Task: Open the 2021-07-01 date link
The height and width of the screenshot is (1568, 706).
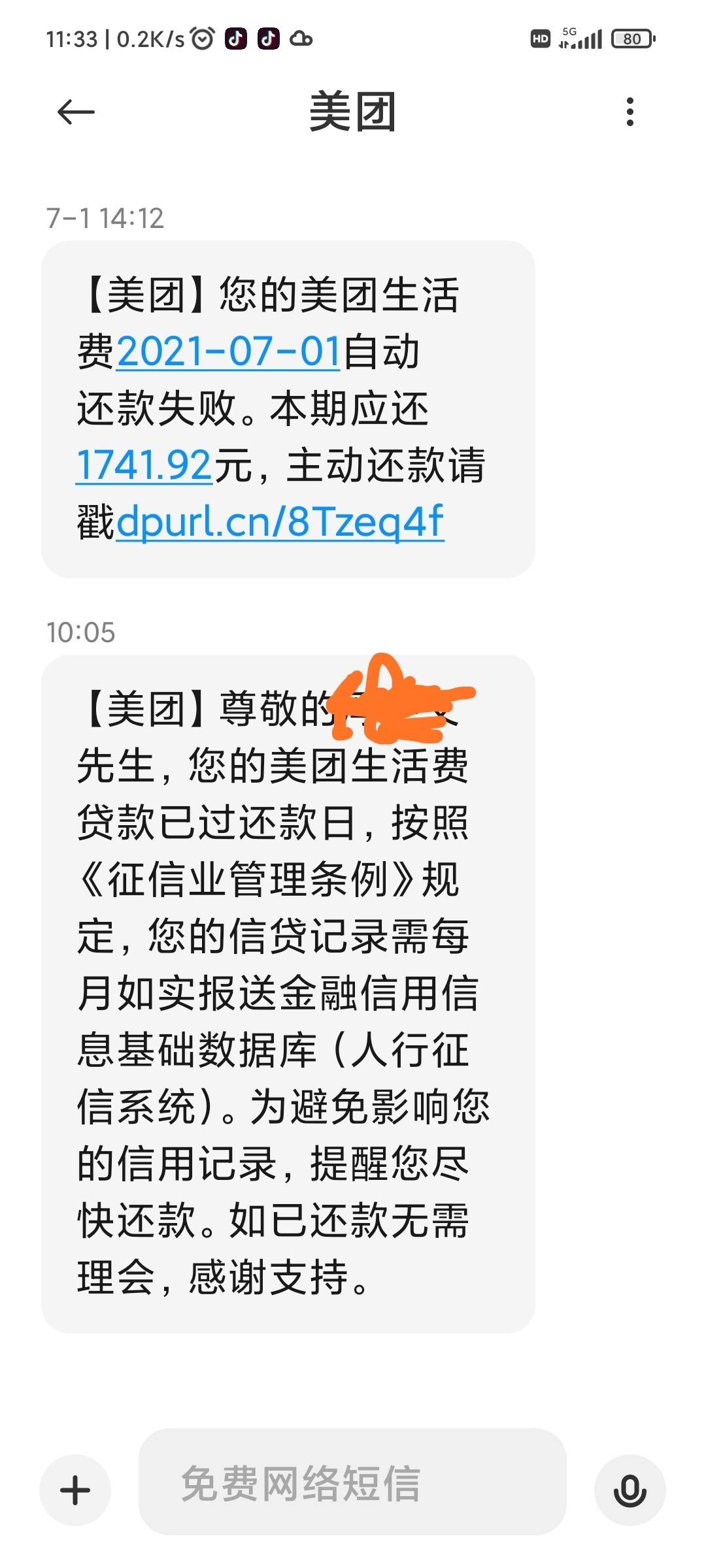Action: click(x=228, y=351)
